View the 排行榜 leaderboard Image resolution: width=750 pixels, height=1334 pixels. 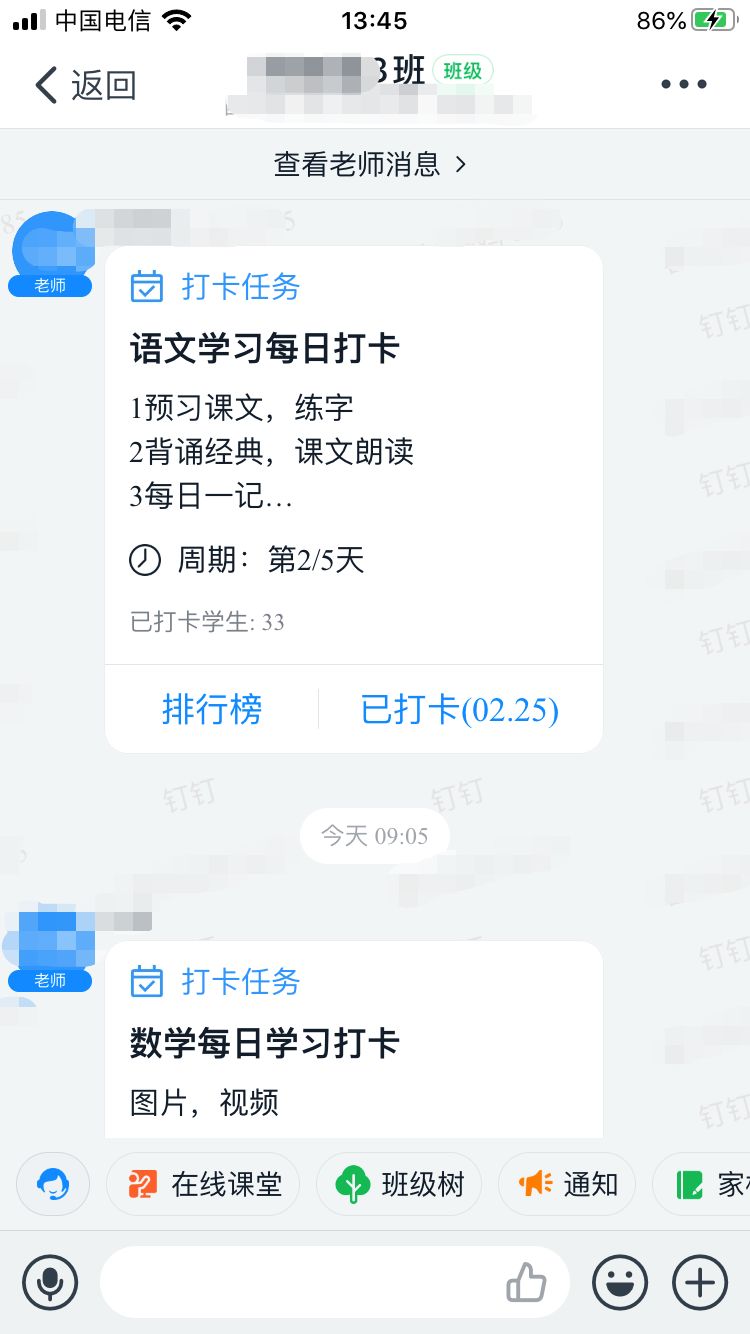[x=212, y=709]
